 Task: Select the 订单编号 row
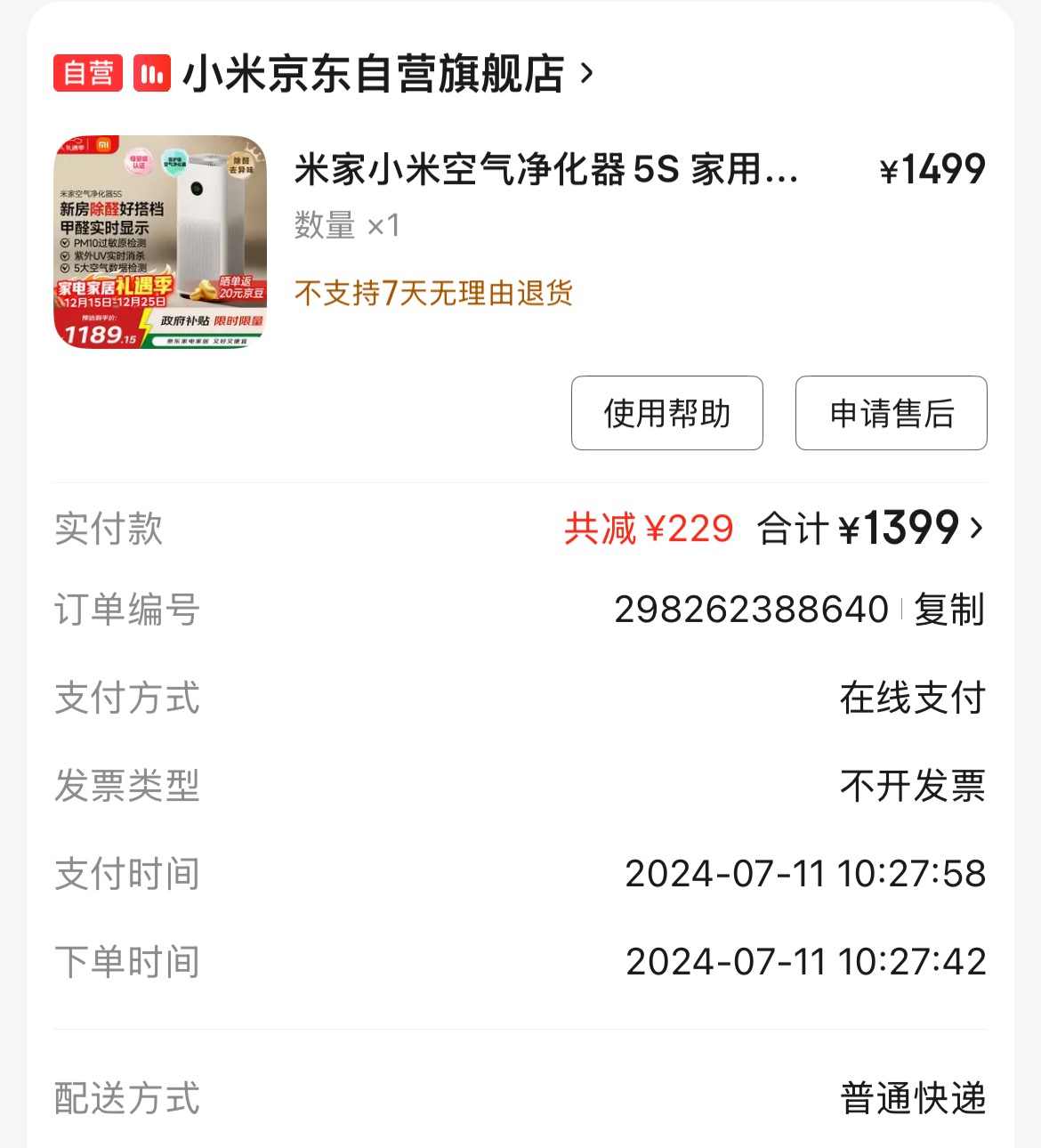(x=125, y=610)
